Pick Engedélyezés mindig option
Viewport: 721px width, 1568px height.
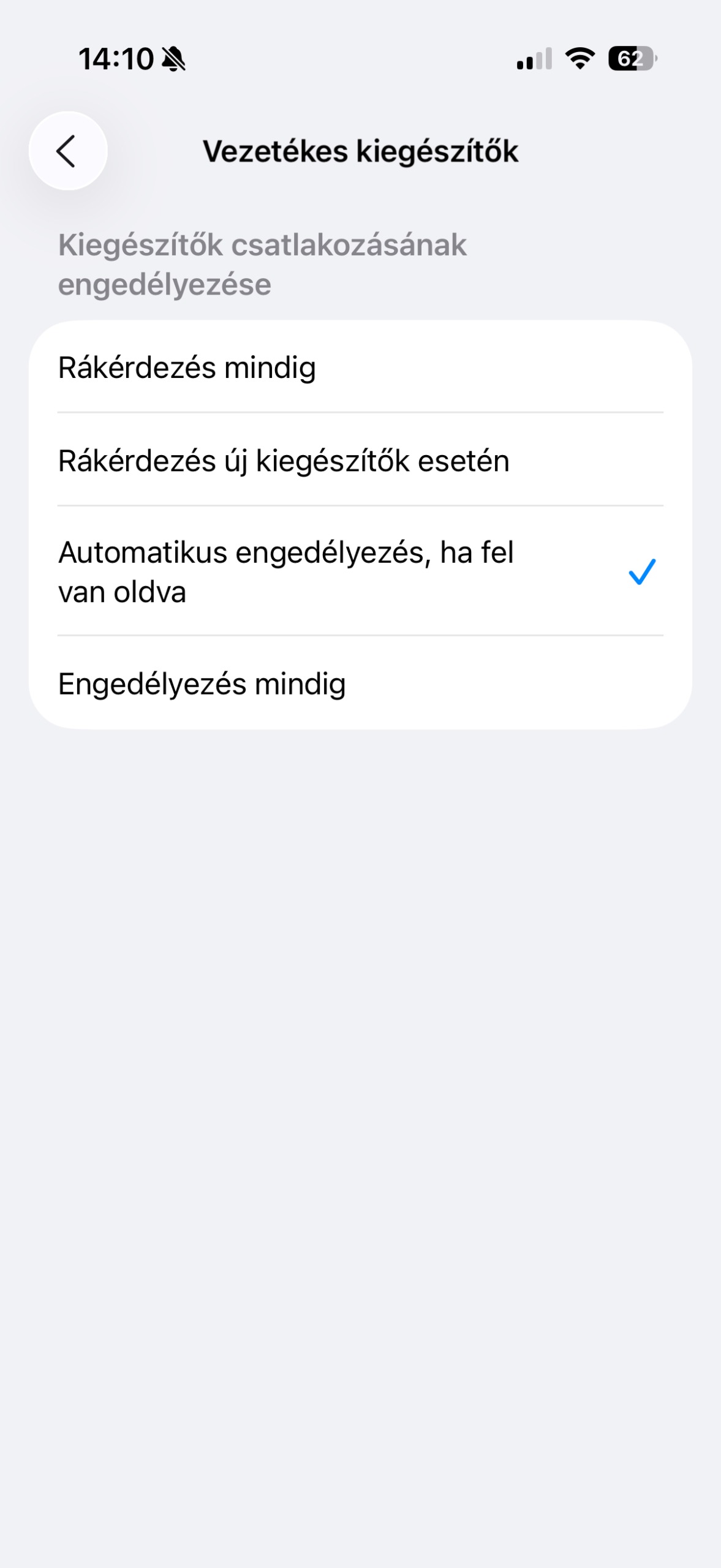tap(360, 684)
